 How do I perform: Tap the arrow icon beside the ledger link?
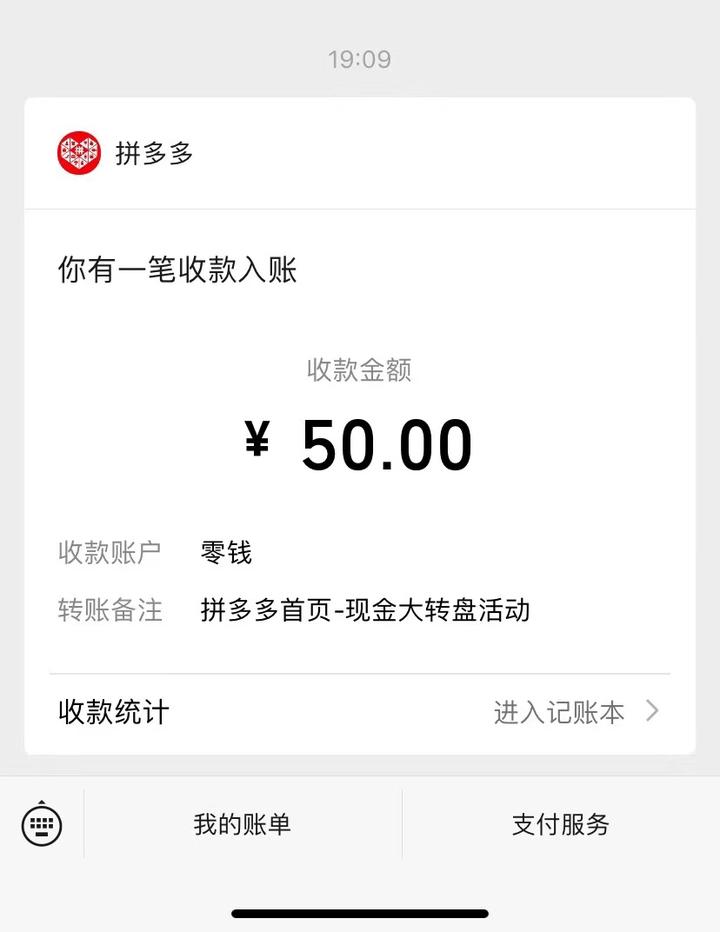(650, 712)
